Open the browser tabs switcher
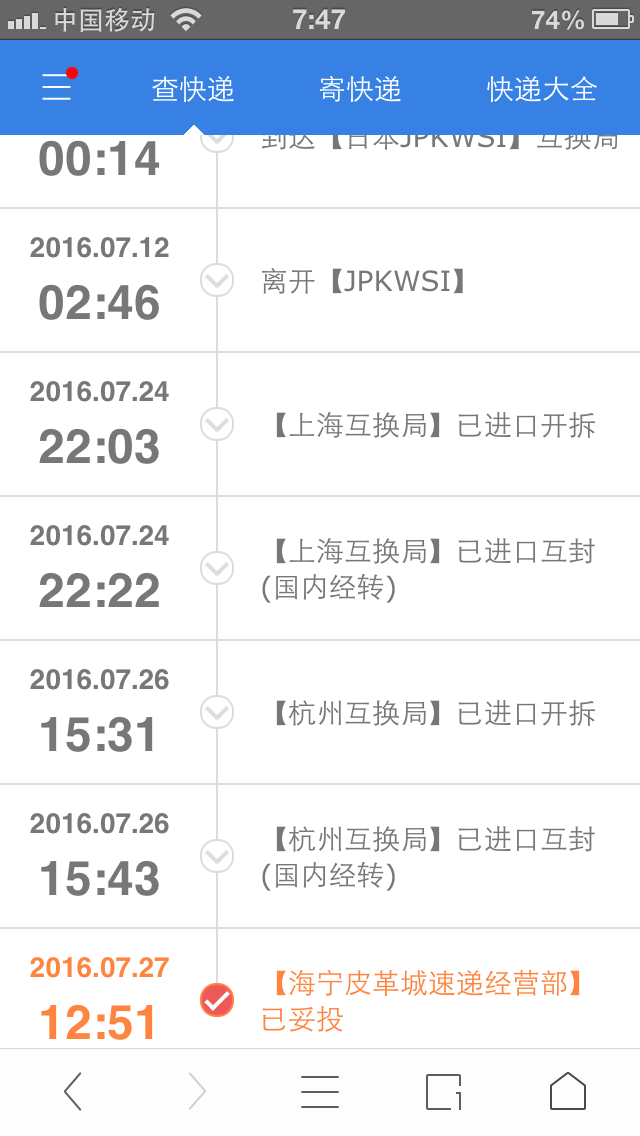 pos(444,1091)
